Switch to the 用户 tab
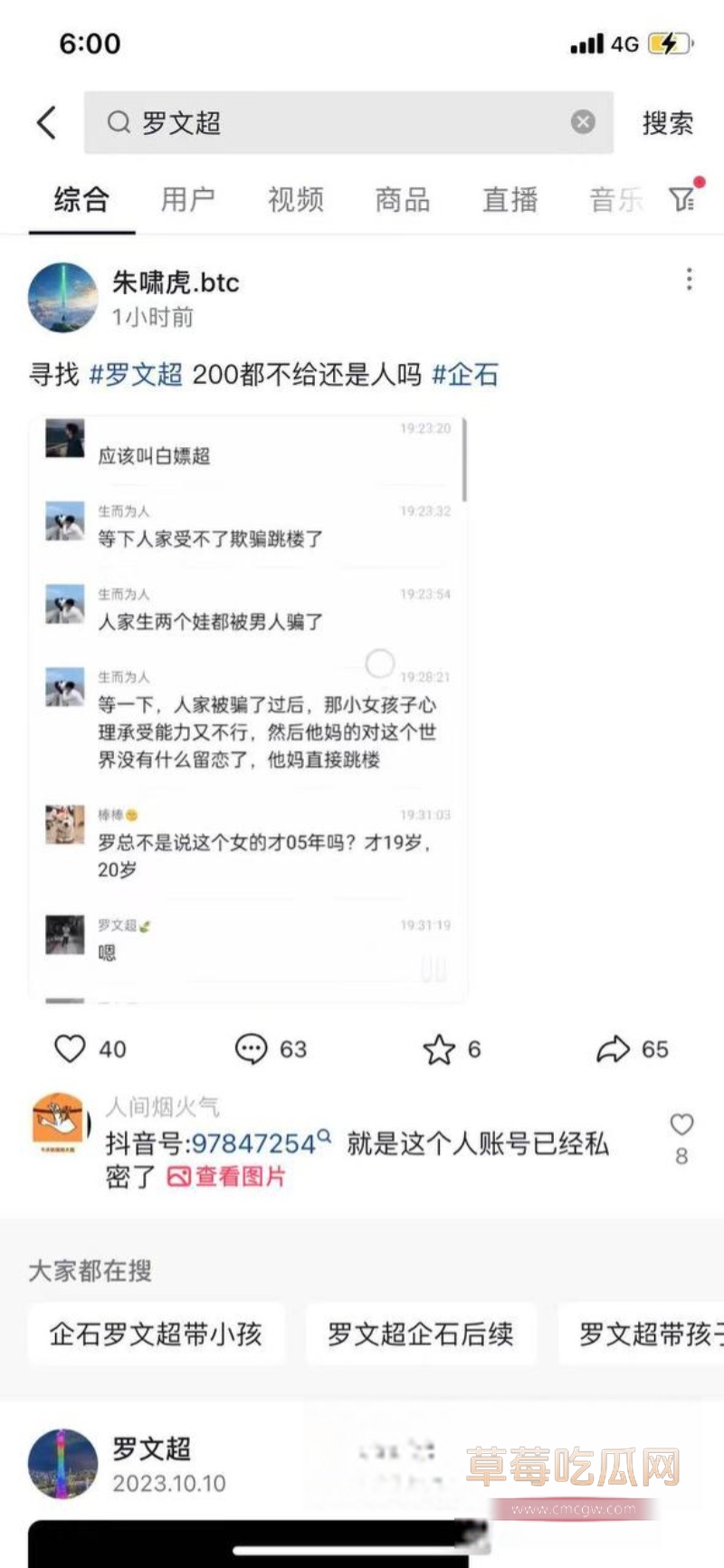 [x=188, y=199]
